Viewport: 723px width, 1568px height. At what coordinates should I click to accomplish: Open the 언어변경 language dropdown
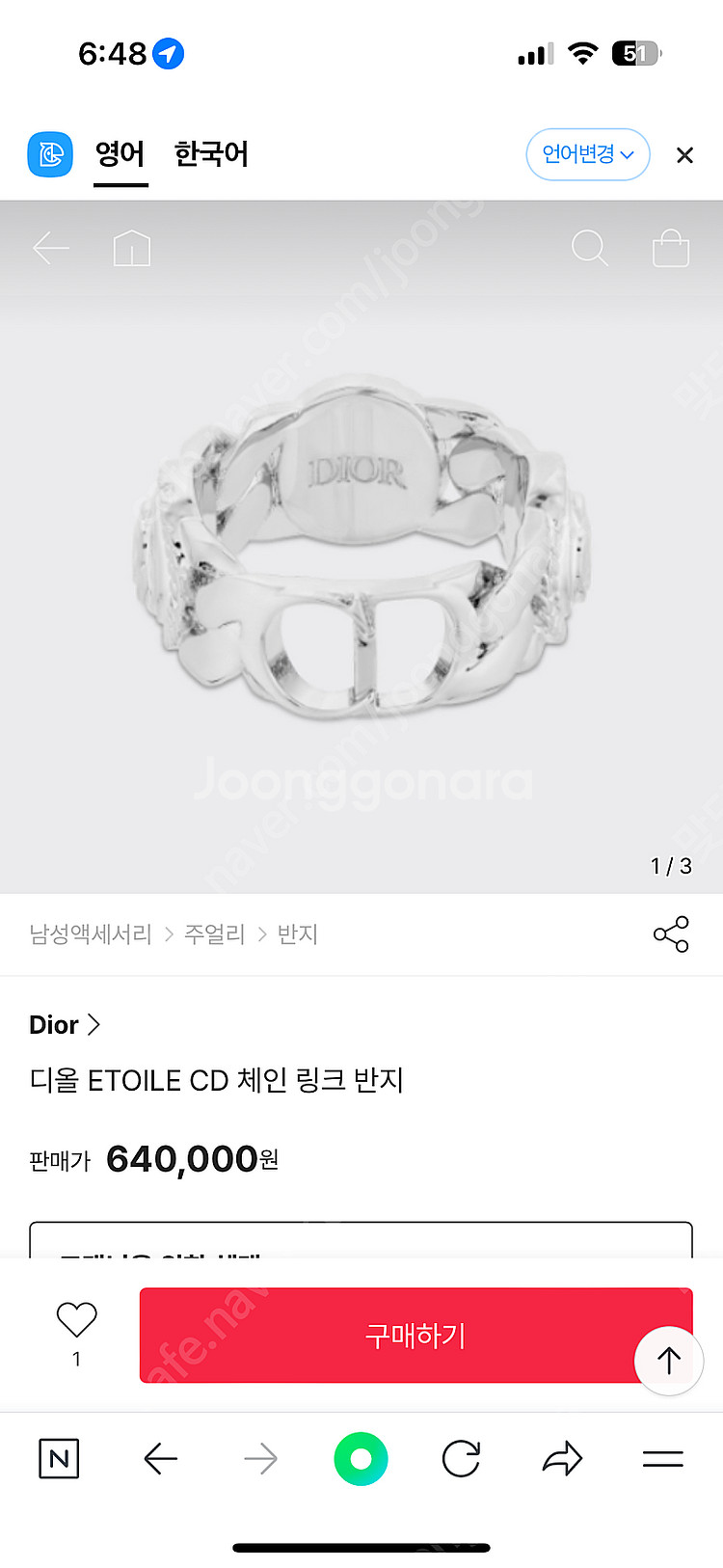587,154
